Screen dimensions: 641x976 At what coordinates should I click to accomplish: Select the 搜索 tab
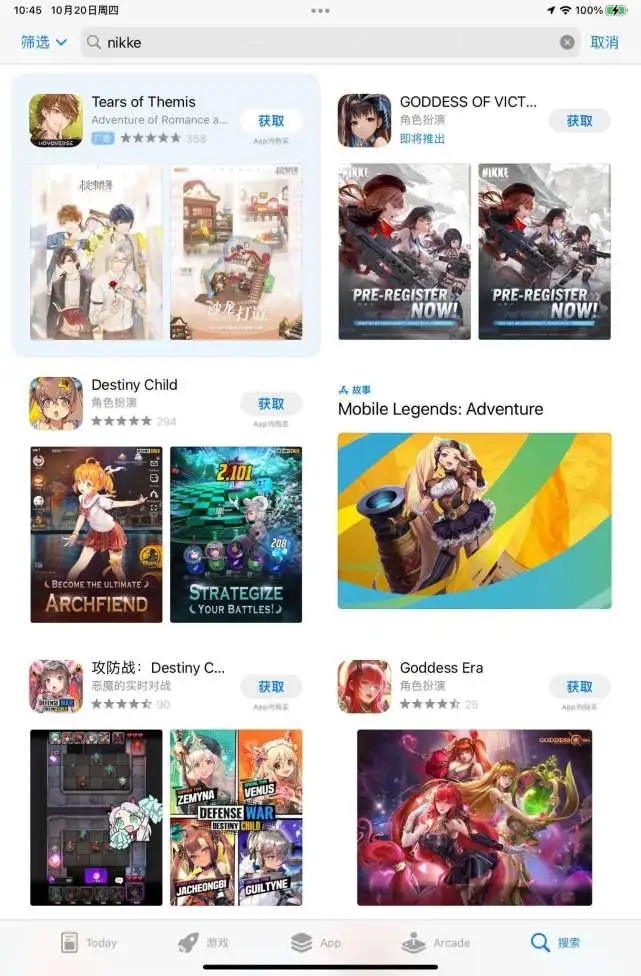pyautogui.click(x=556, y=943)
